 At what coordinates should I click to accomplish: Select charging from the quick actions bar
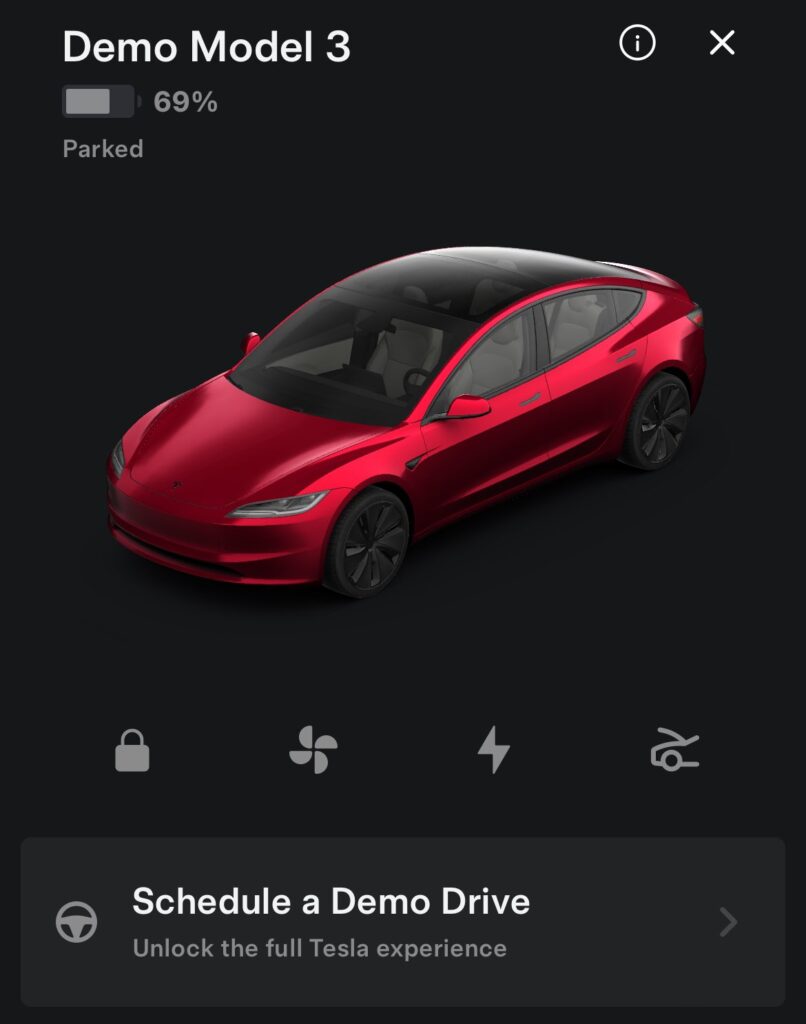[x=495, y=747]
